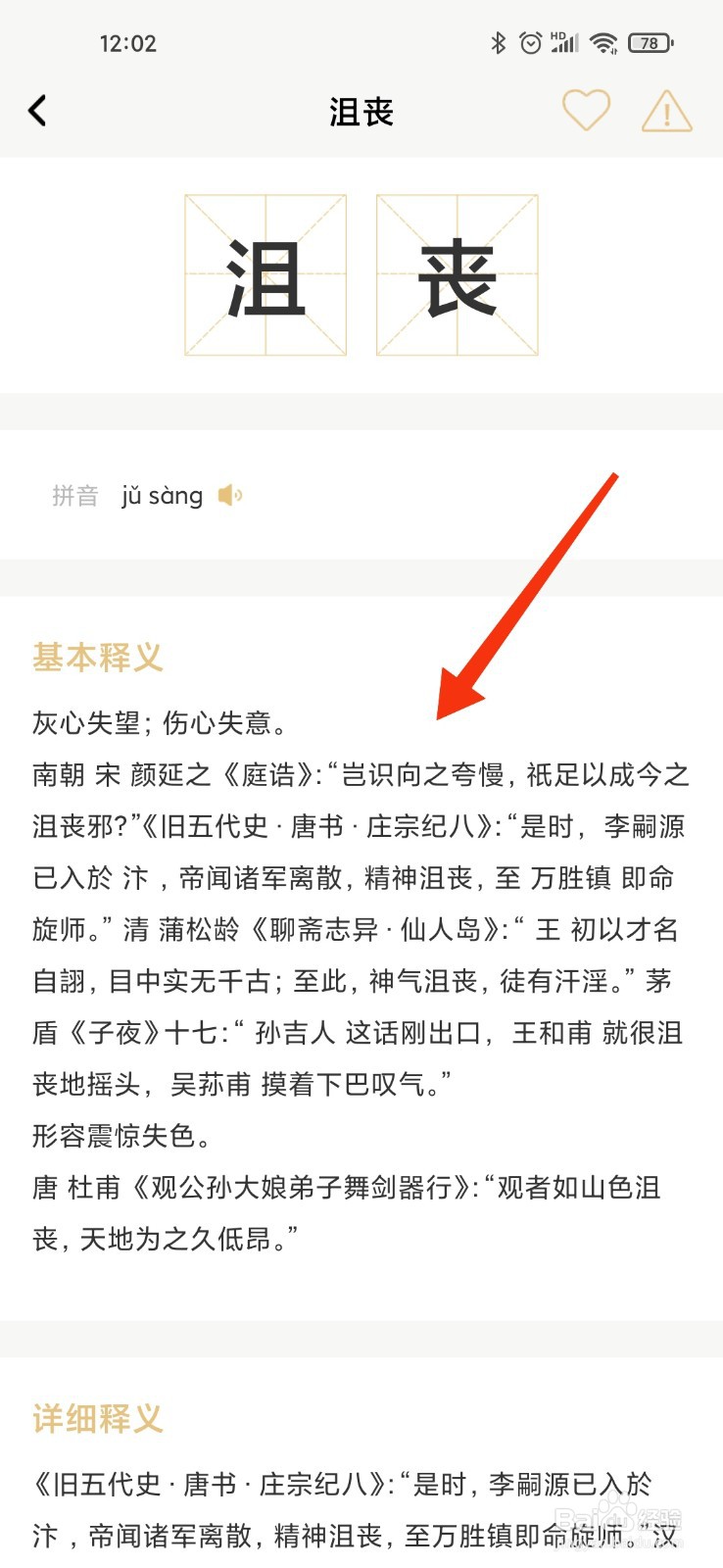Tap the Bluetooth icon in the status bar

tap(500, 42)
